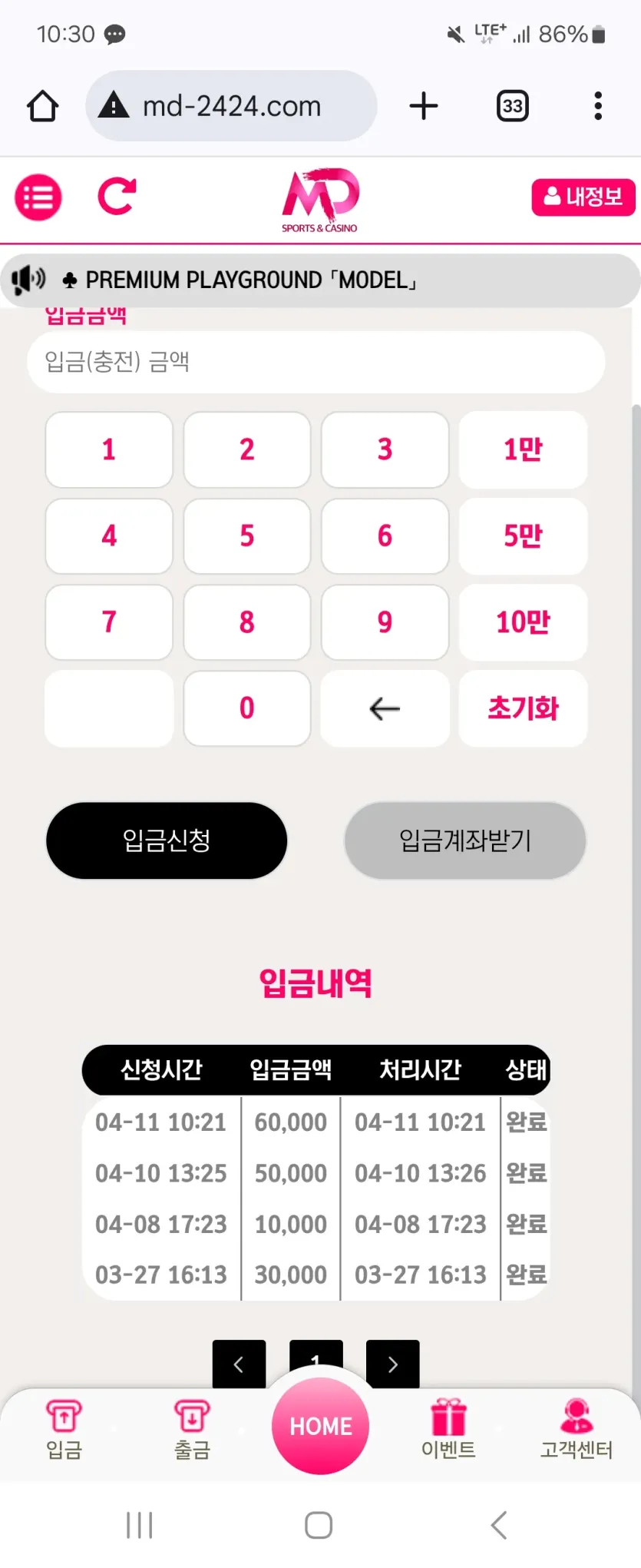641x1568 pixels.
Task: Add 5만 to the deposit amount
Action: click(523, 536)
